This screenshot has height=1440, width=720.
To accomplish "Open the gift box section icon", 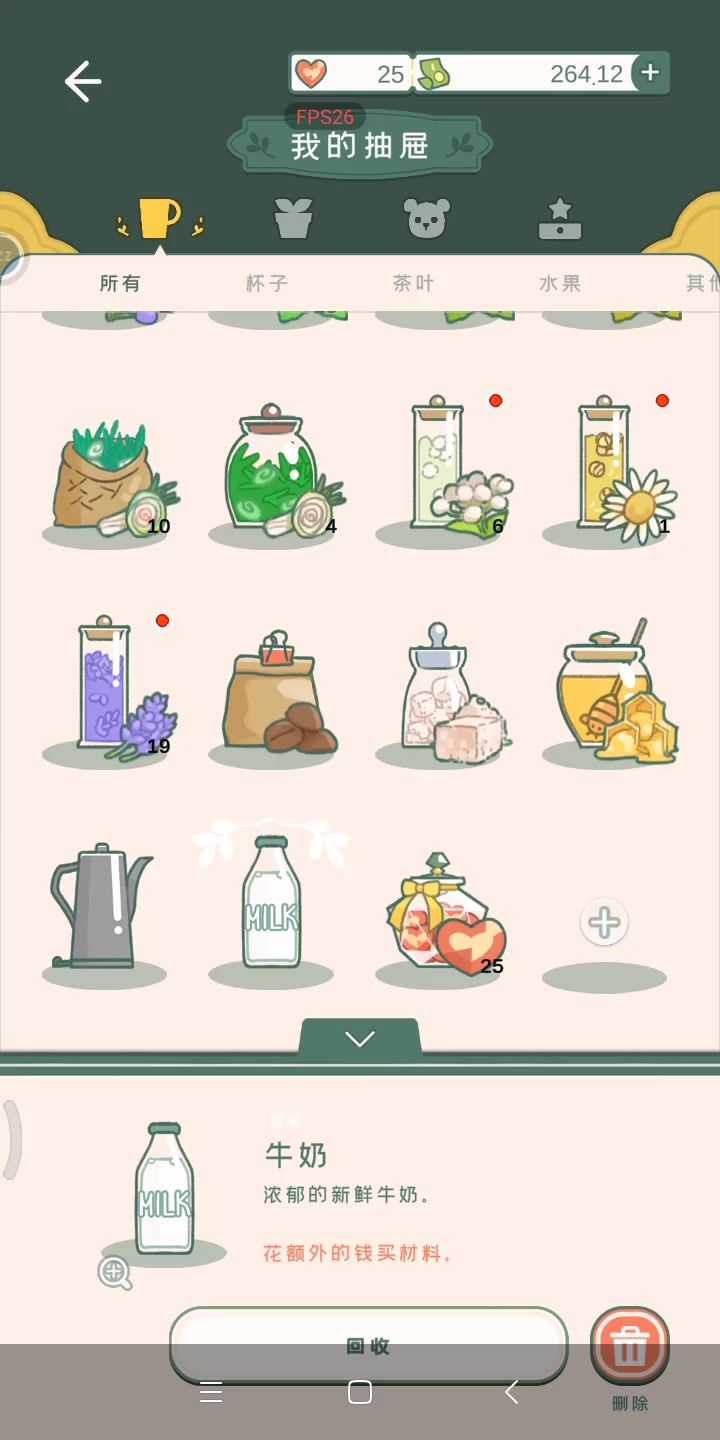I will click(x=293, y=218).
